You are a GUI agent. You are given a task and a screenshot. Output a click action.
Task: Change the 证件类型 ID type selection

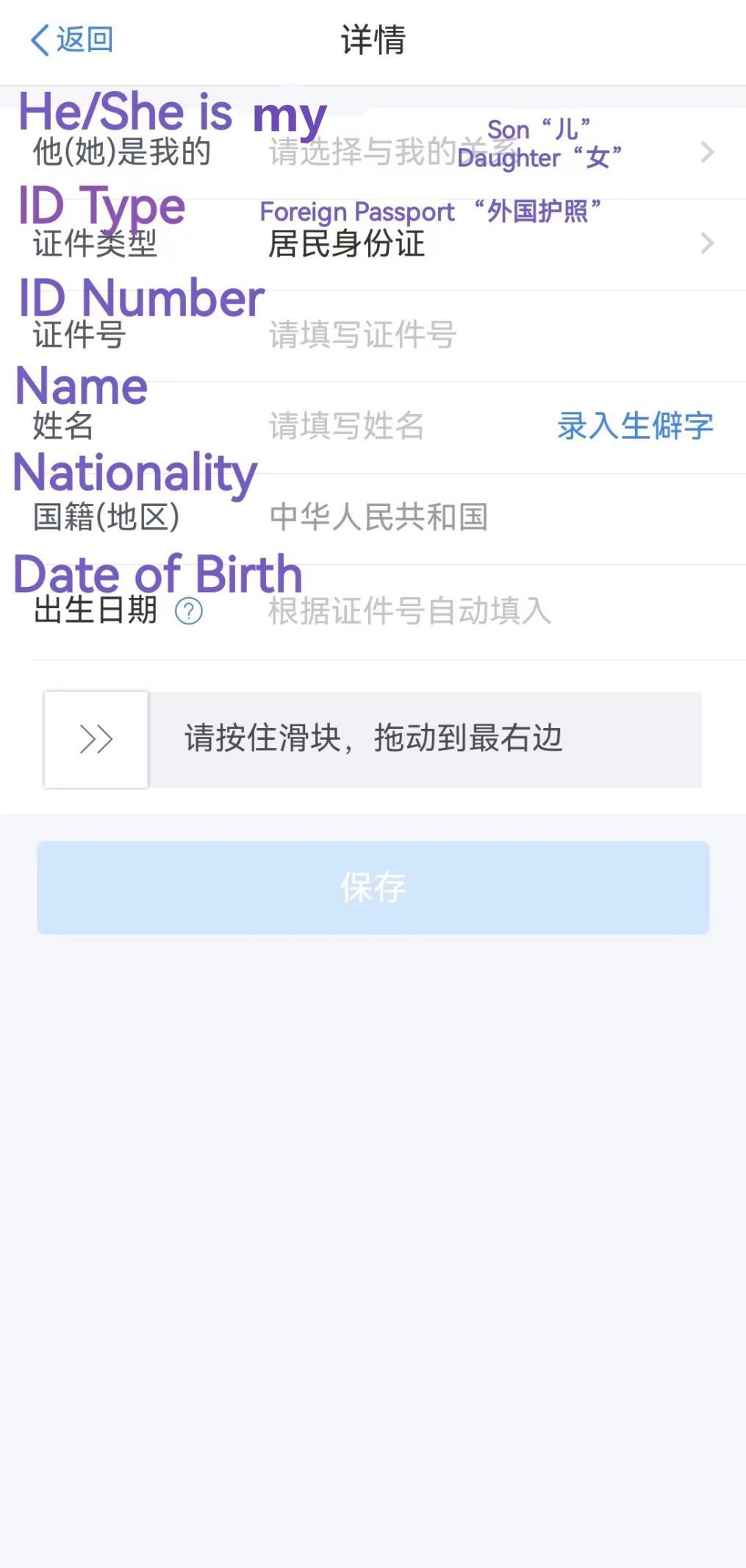point(485,243)
